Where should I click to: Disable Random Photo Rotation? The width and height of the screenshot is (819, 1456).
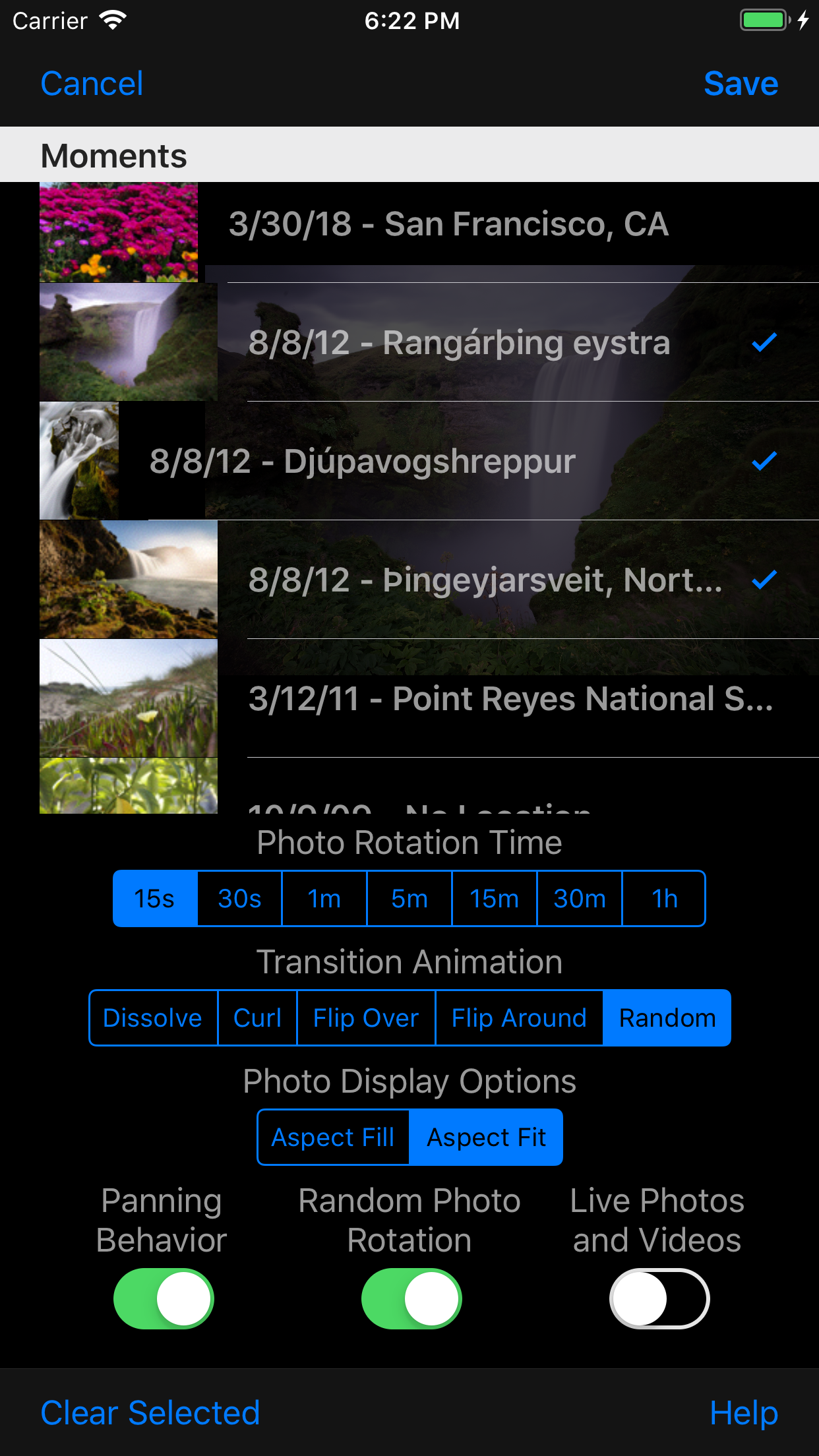411,1298
